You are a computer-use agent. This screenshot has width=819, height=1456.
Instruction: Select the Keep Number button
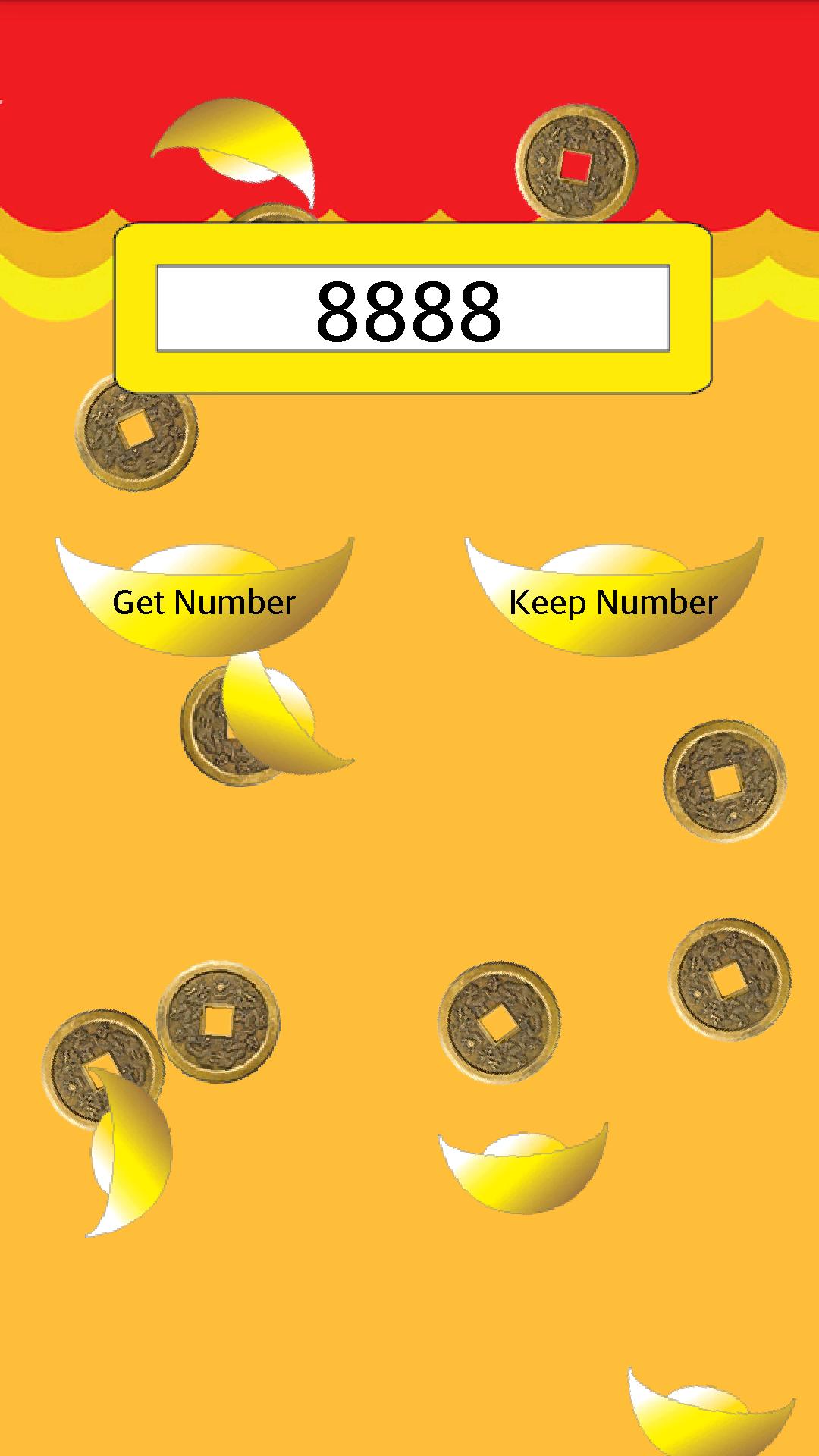[613, 602]
